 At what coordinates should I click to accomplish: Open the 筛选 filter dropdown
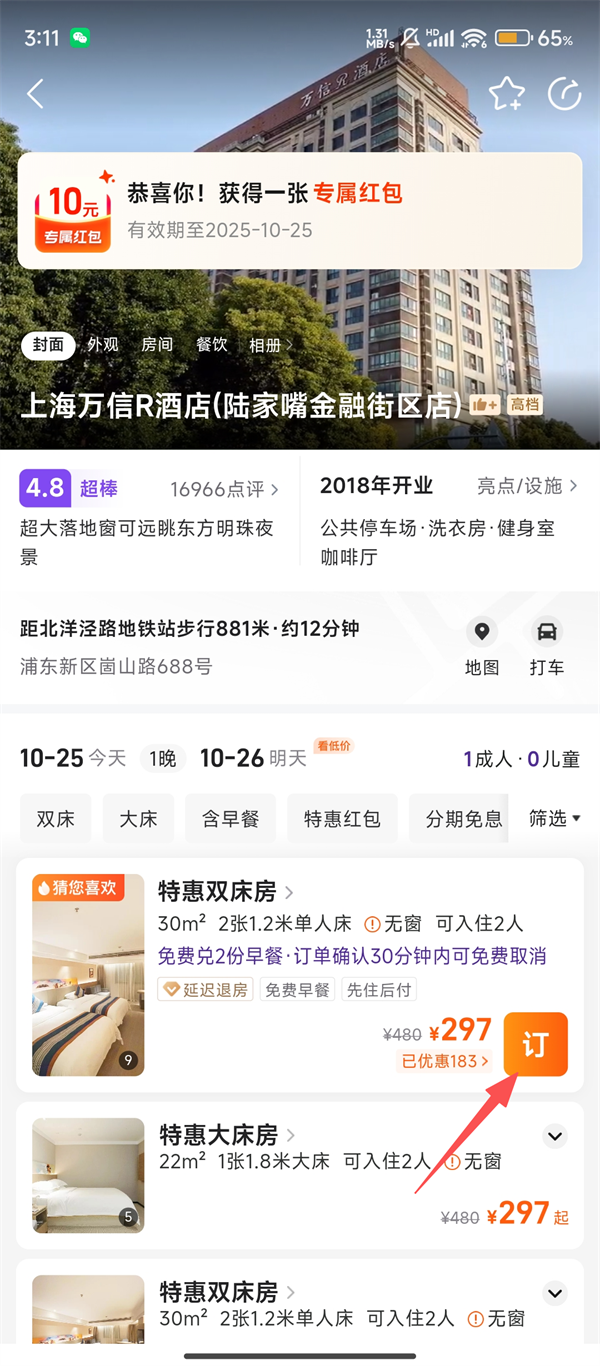pyautogui.click(x=554, y=818)
